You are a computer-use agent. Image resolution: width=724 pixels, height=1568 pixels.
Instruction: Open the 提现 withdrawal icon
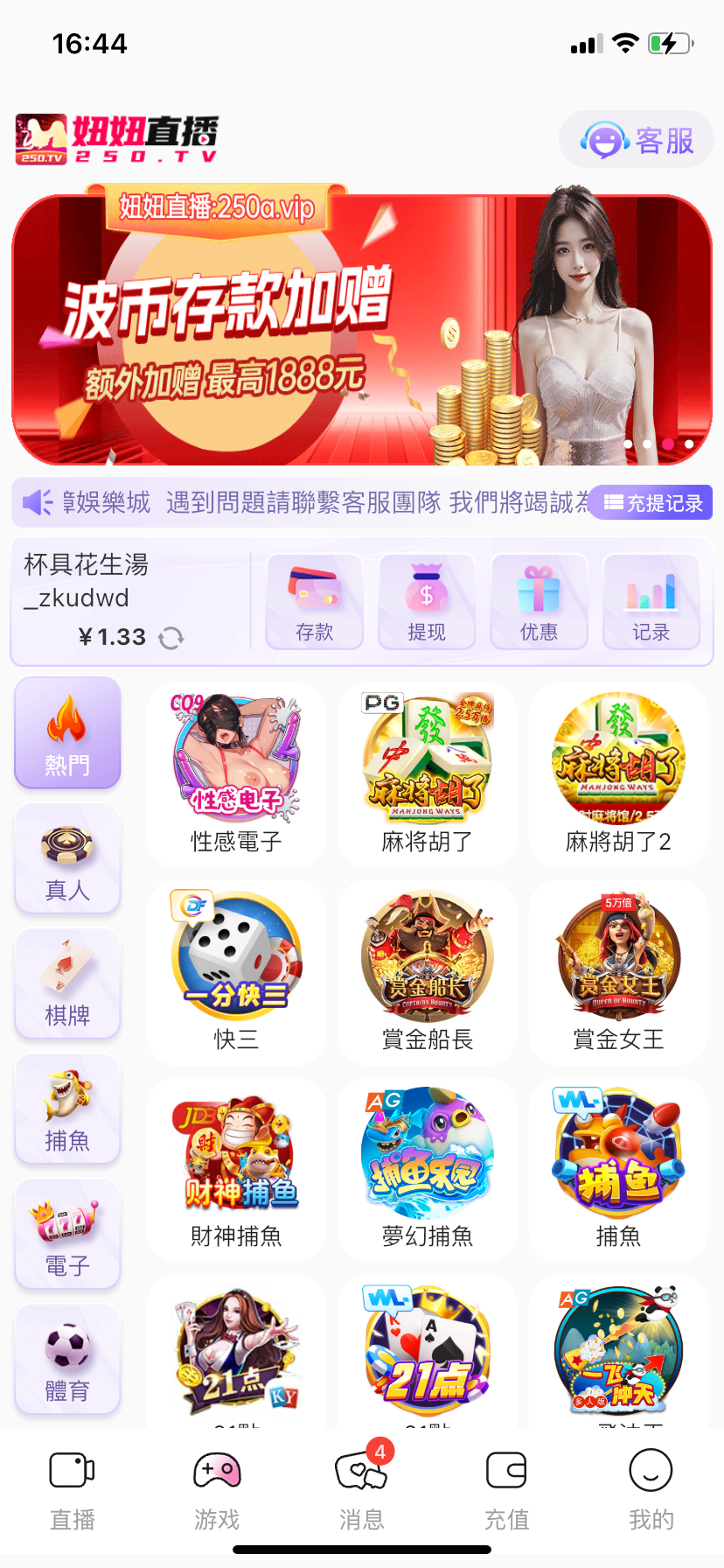tap(426, 602)
